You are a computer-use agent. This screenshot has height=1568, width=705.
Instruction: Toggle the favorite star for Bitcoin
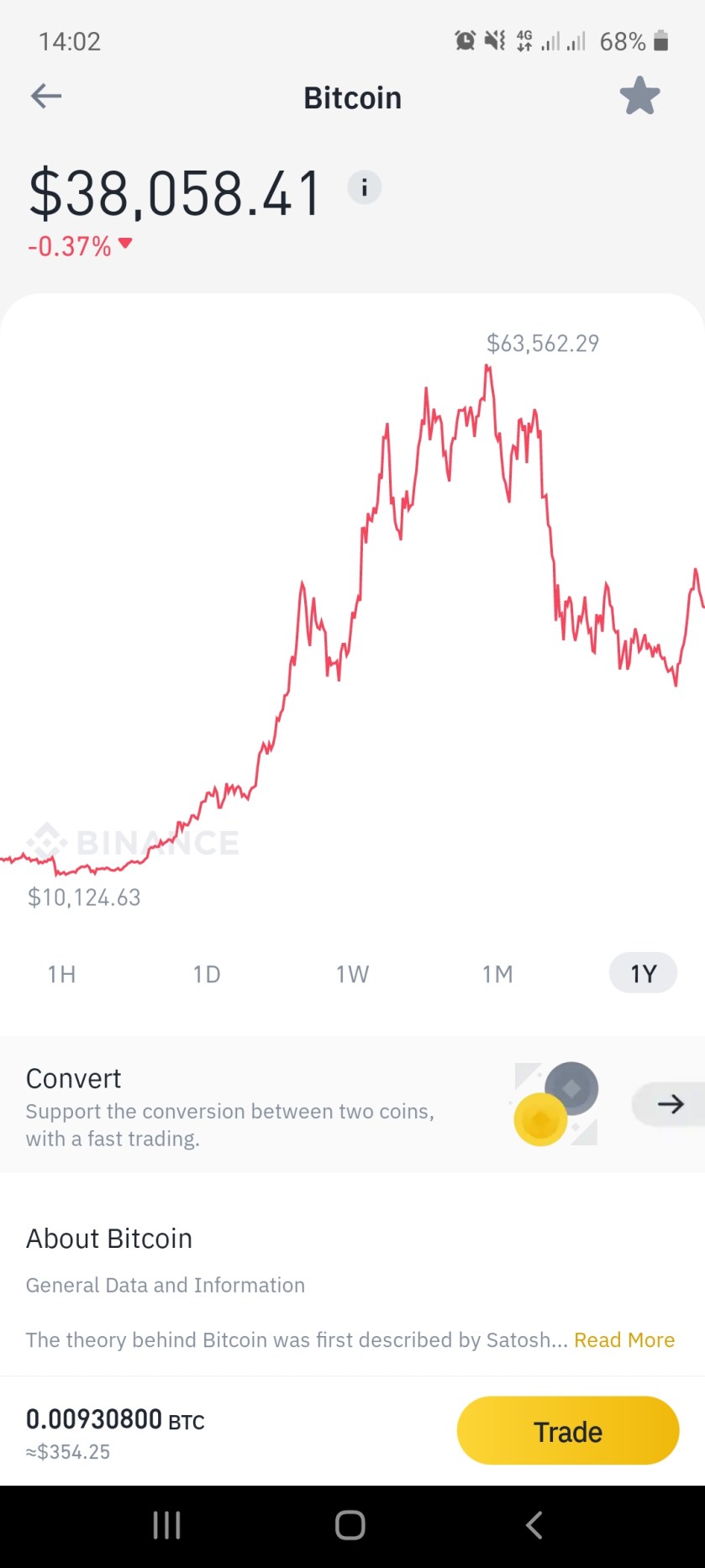point(639,96)
